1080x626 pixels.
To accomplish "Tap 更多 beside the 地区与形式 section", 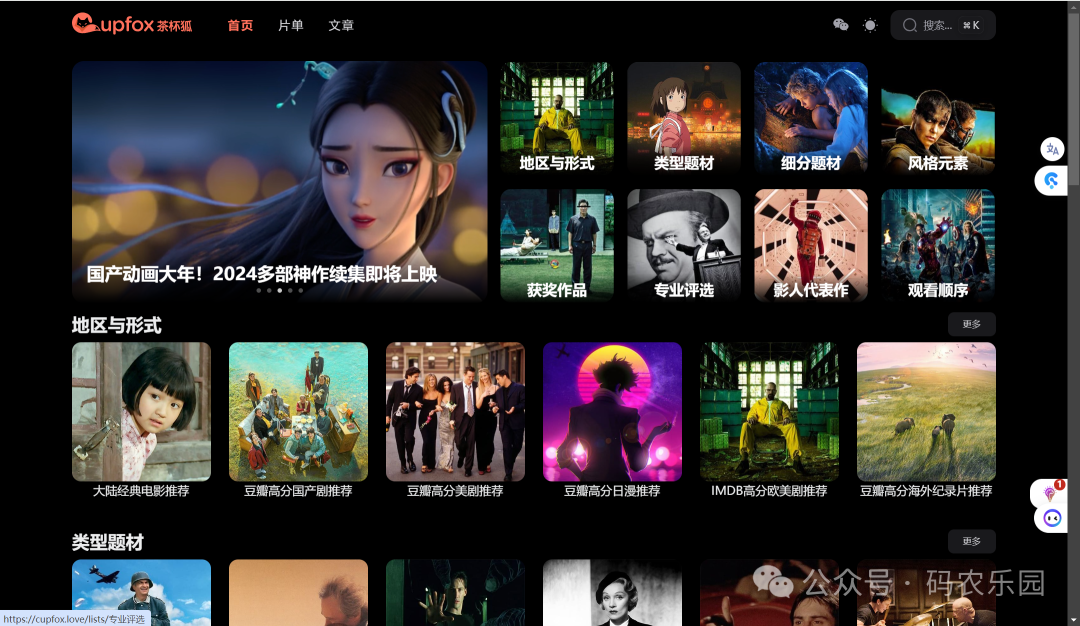I will 971,324.
